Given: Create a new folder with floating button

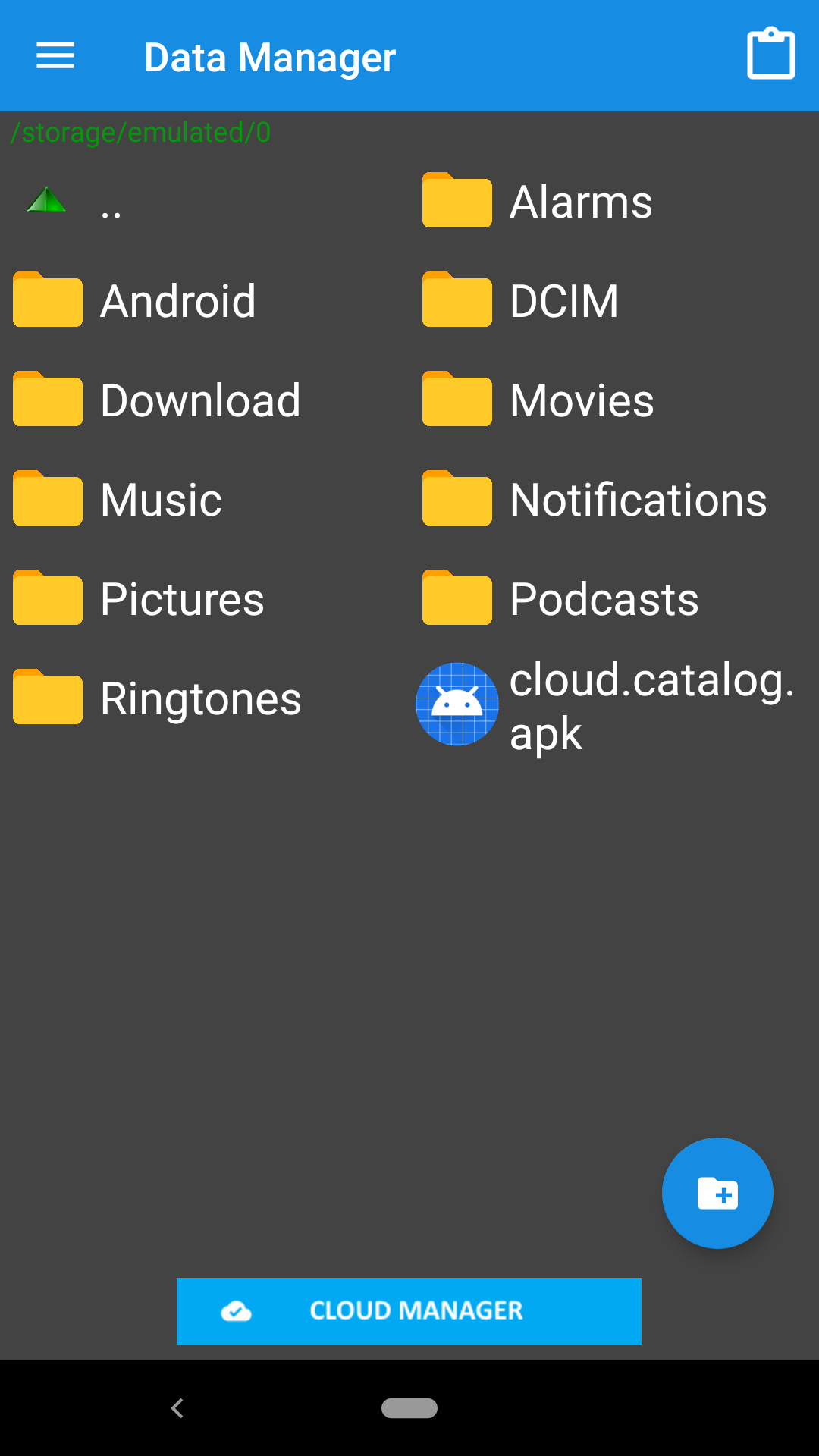Looking at the screenshot, I should (717, 1193).
